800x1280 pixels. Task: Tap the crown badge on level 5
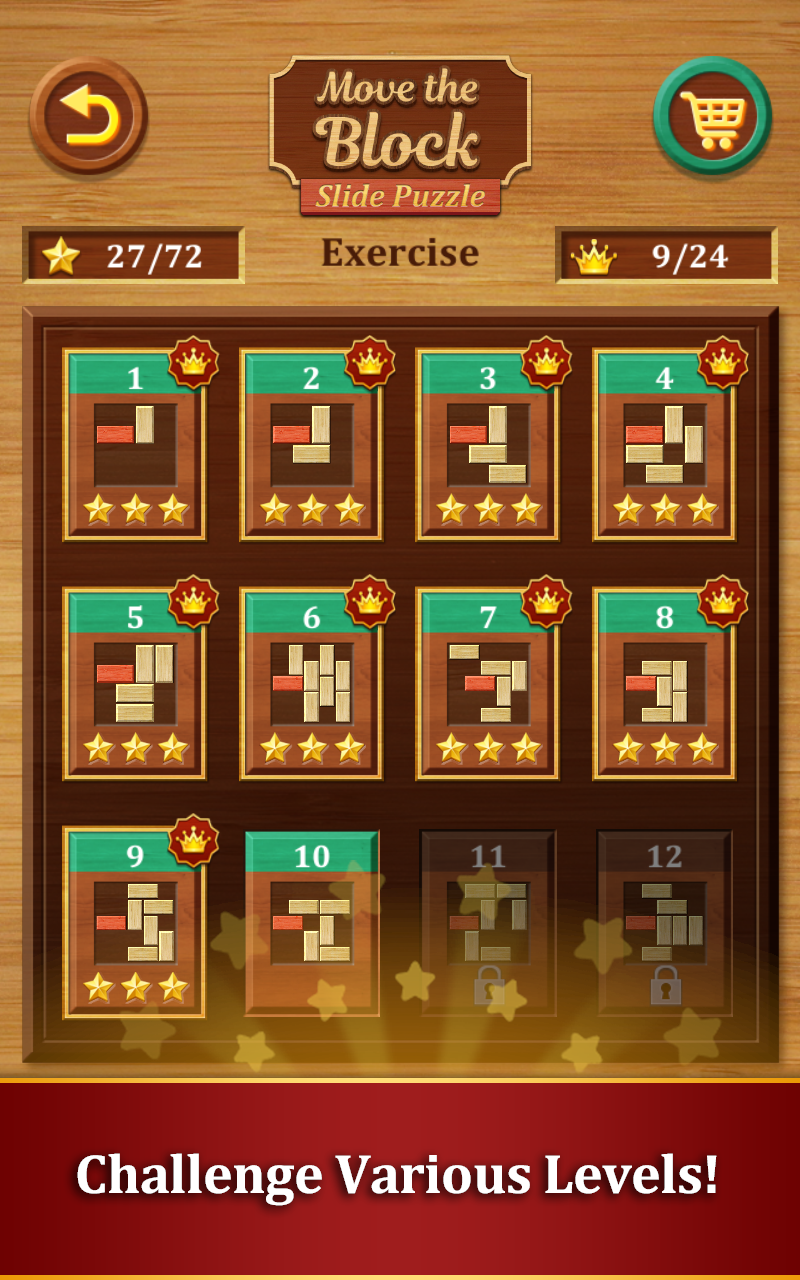(196, 602)
